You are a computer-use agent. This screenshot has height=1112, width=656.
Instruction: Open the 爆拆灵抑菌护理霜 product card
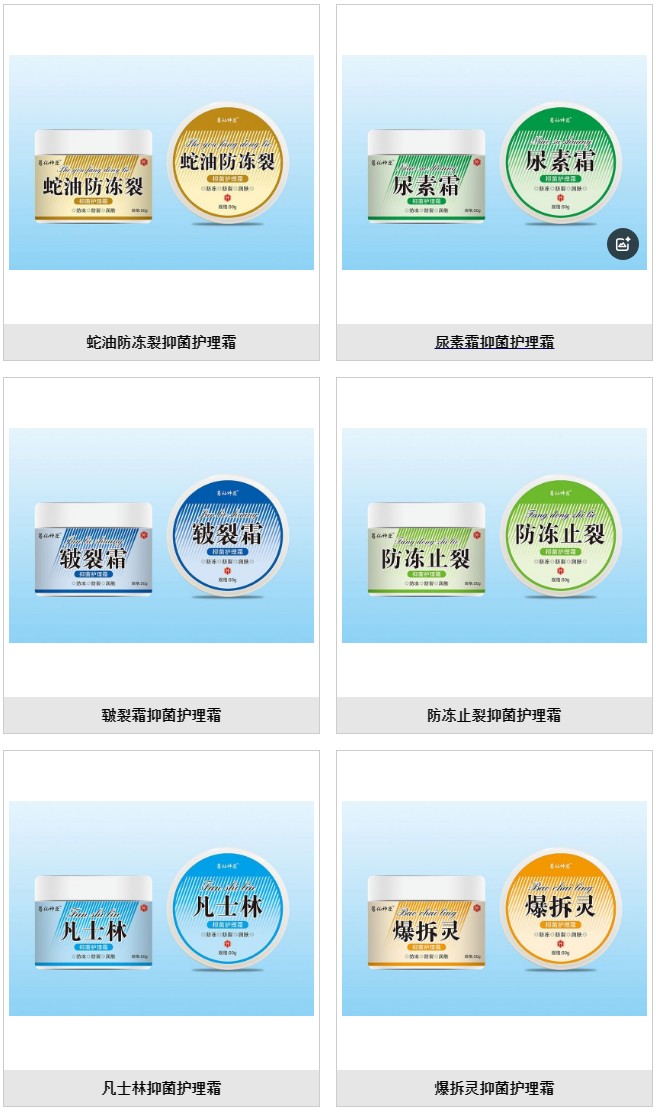[x=494, y=909]
